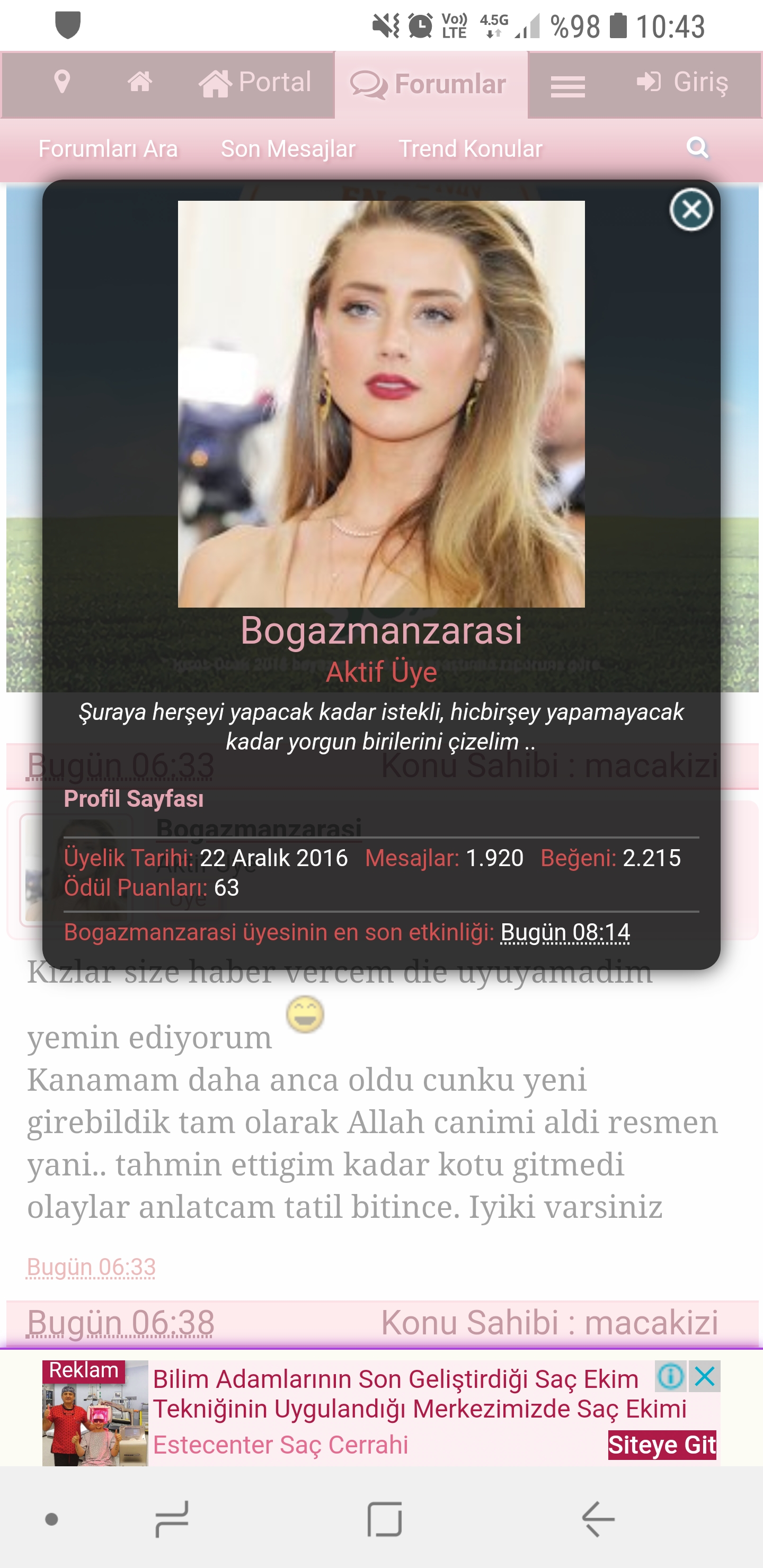Open Bogazmanzarasi's last activity Bugün 08:14
Viewport: 763px width, 1568px height.
564,932
